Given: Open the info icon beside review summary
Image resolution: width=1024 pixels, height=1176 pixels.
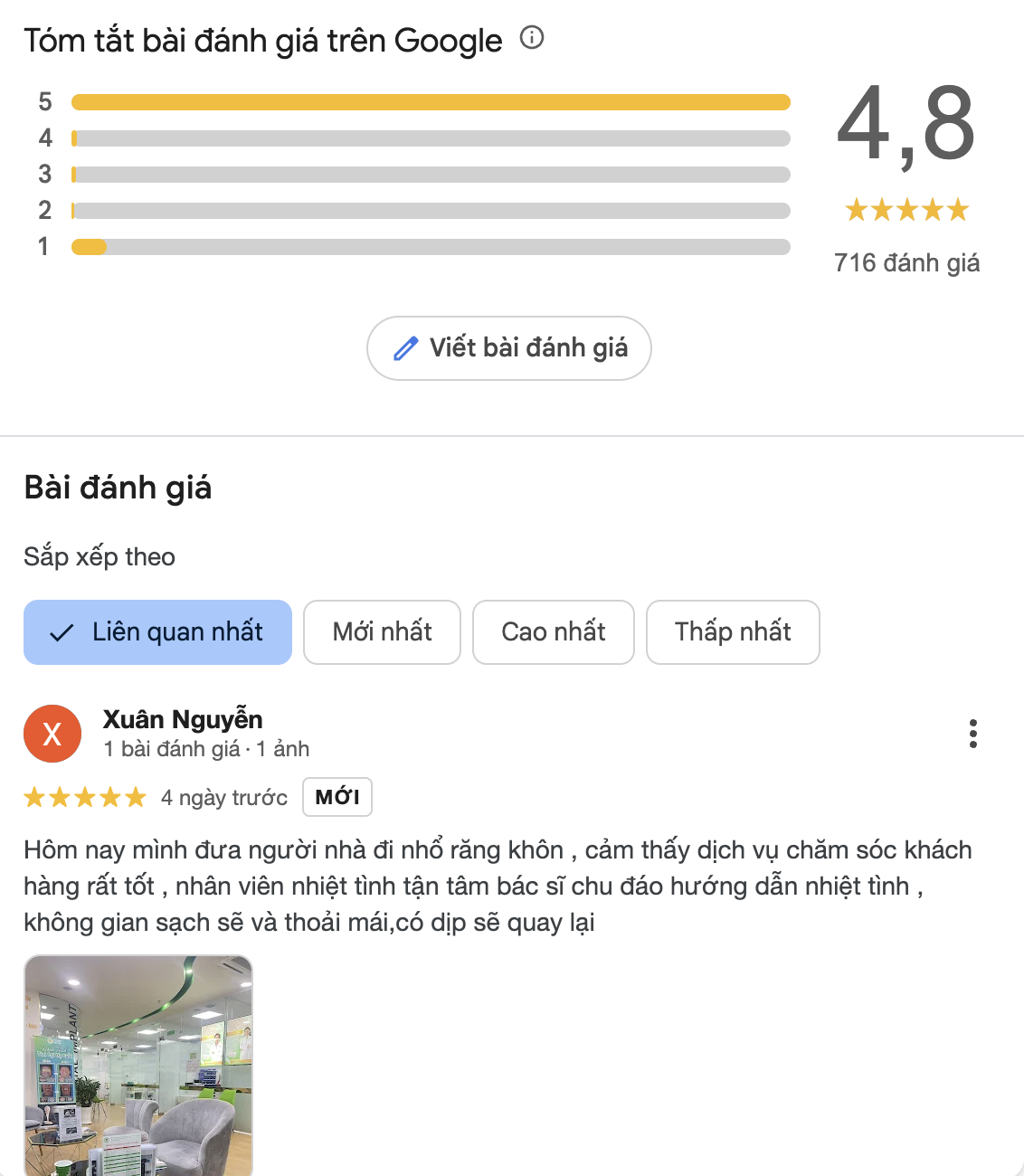Looking at the screenshot, I should [532, 38].
